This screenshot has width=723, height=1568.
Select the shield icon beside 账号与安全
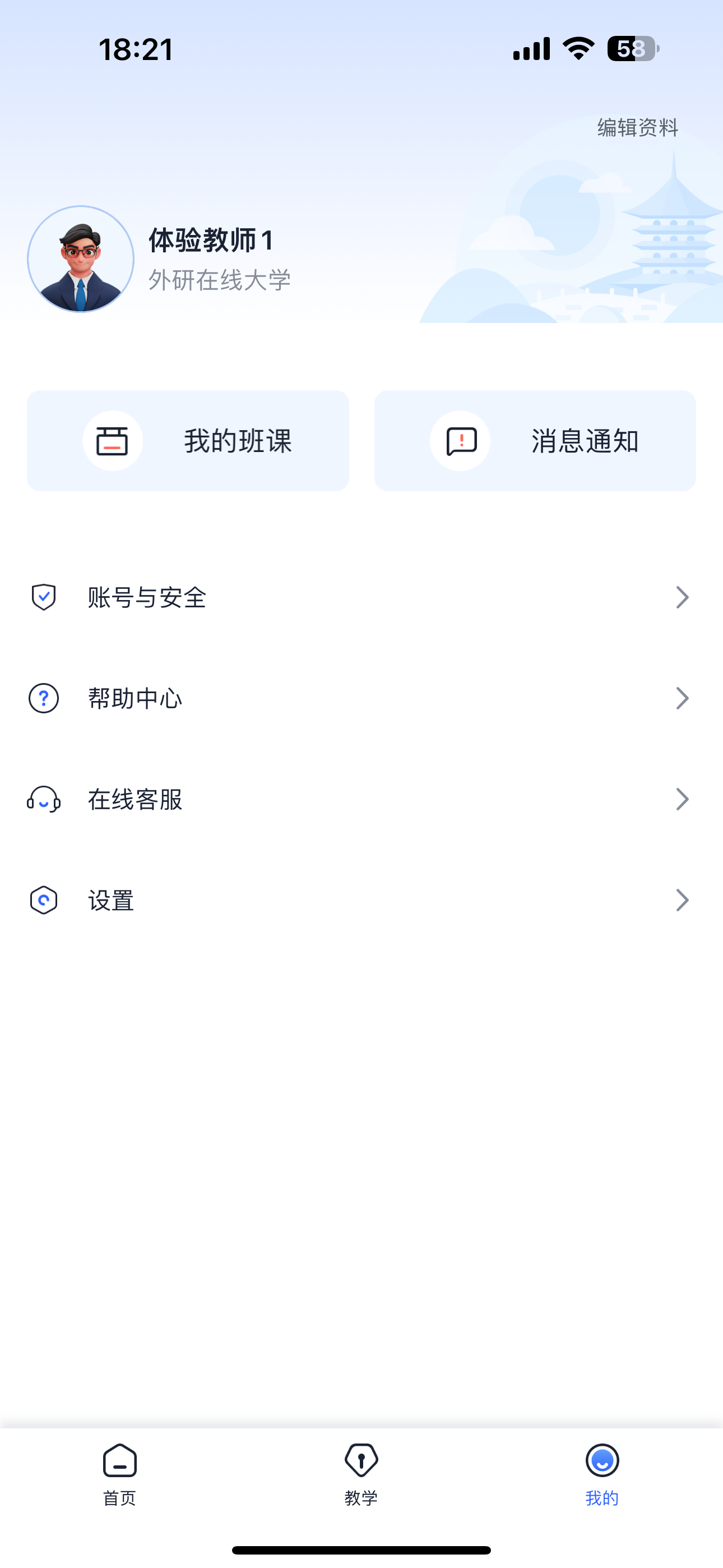(43, 597)
